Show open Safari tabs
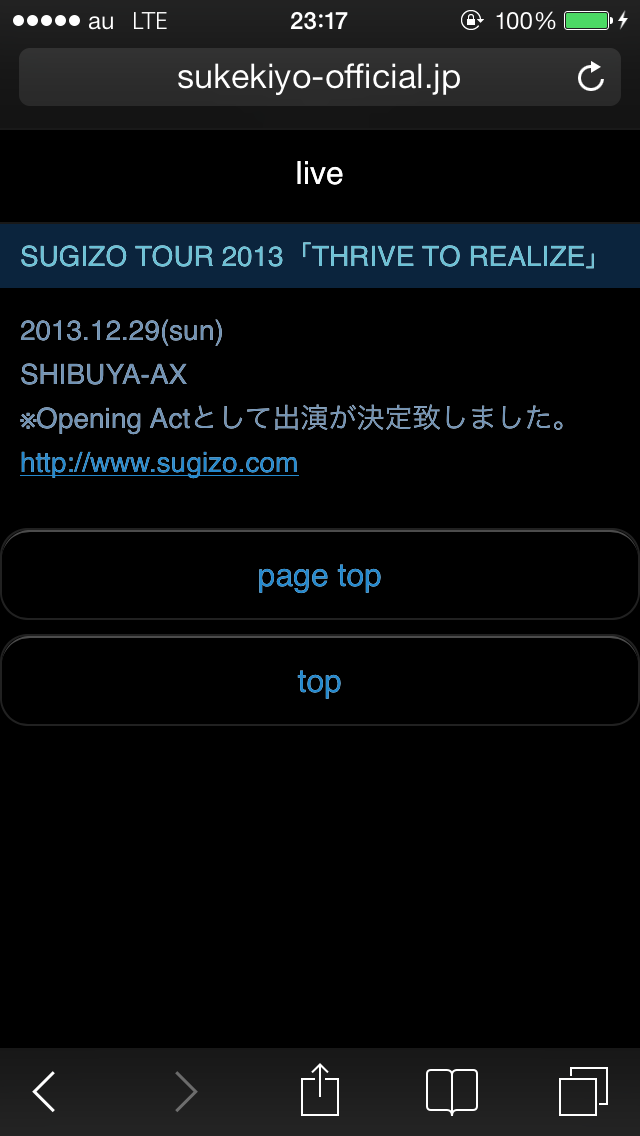The image size is (640, 1136). [583, 1091]
